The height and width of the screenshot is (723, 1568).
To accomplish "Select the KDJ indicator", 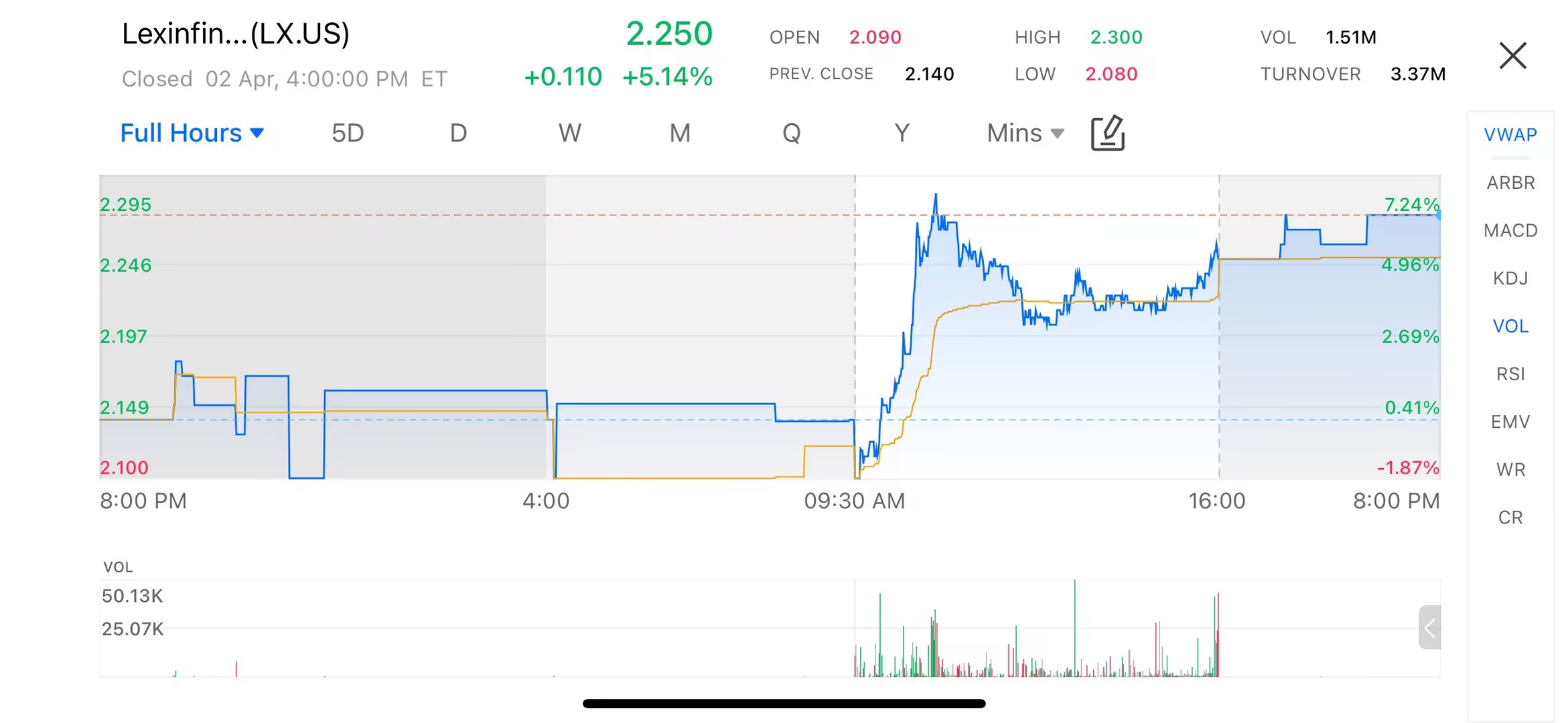I will (1510, 278).
